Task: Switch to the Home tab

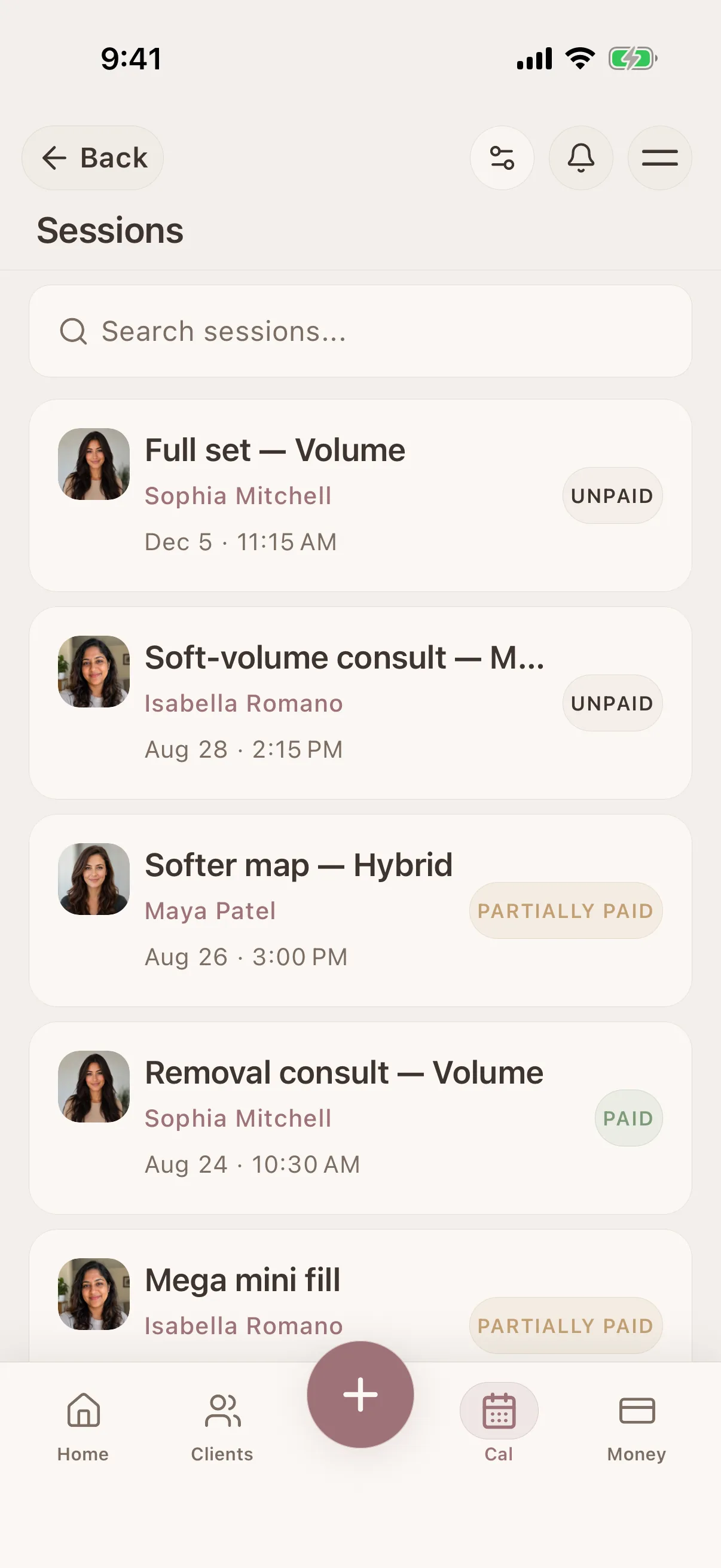Action: point(83,1427)
